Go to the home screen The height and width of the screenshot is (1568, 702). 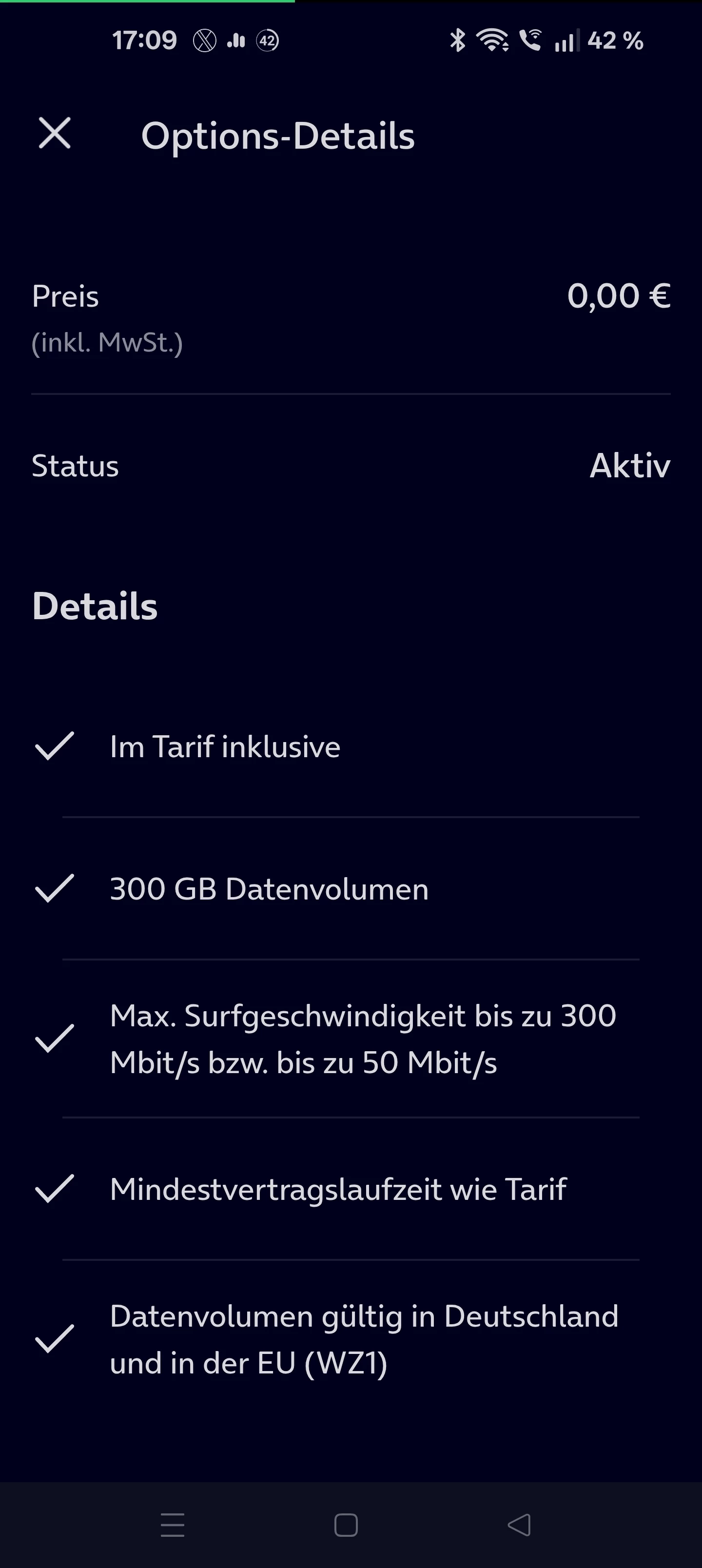pos(346,1525)
